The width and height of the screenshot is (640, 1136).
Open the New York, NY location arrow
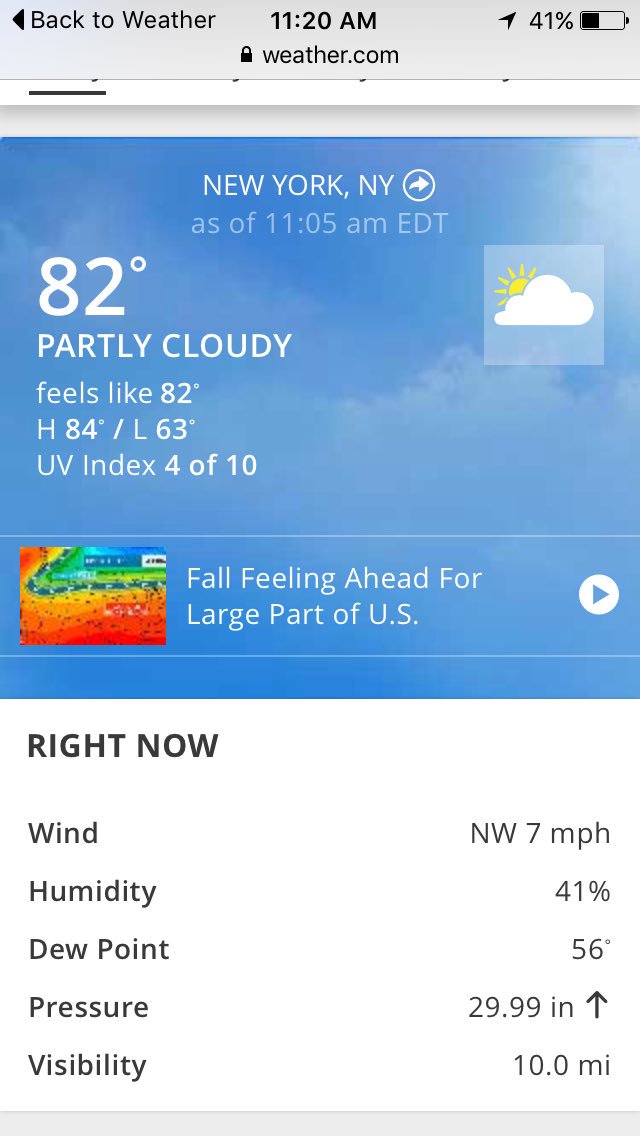click(x=420, y=185)
